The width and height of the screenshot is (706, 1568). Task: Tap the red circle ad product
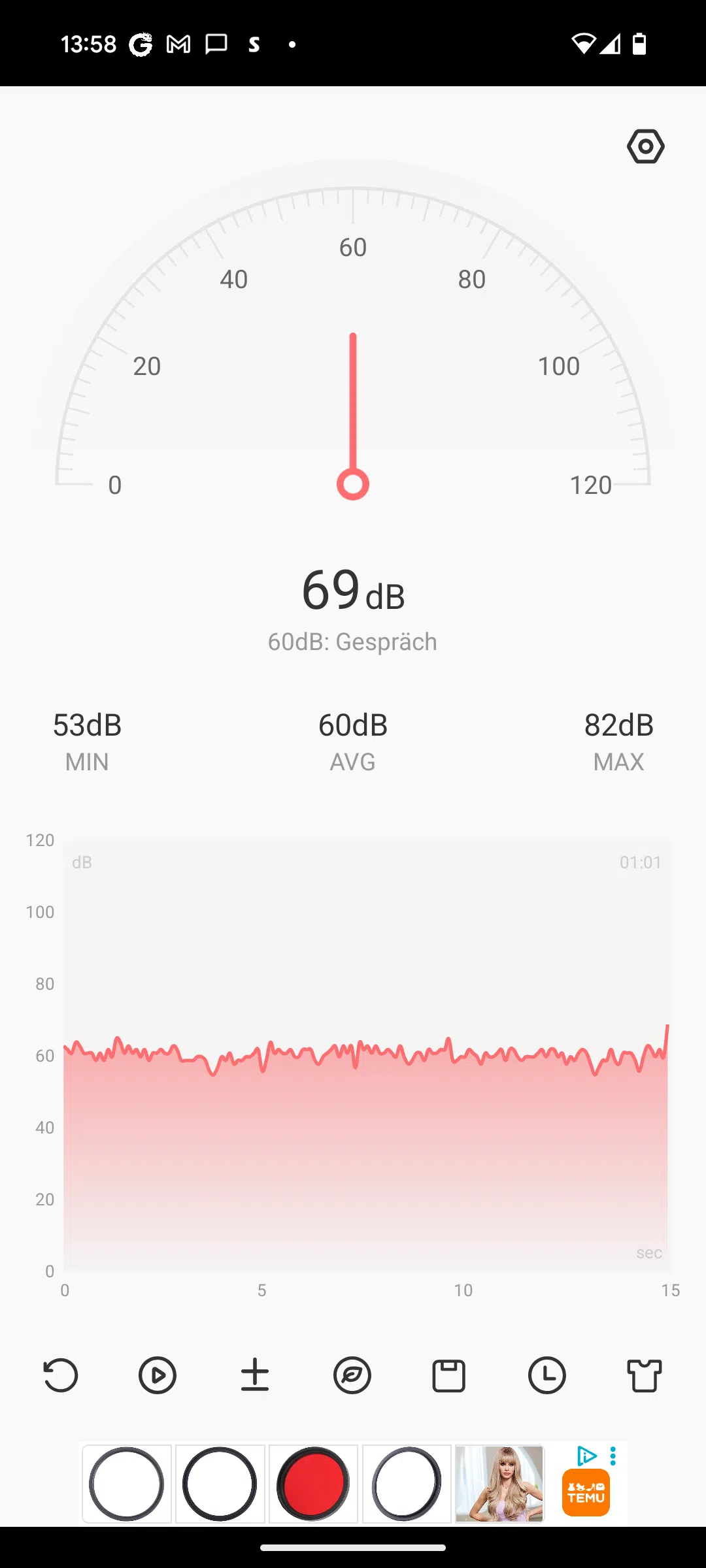click(x=313, y=1484)
